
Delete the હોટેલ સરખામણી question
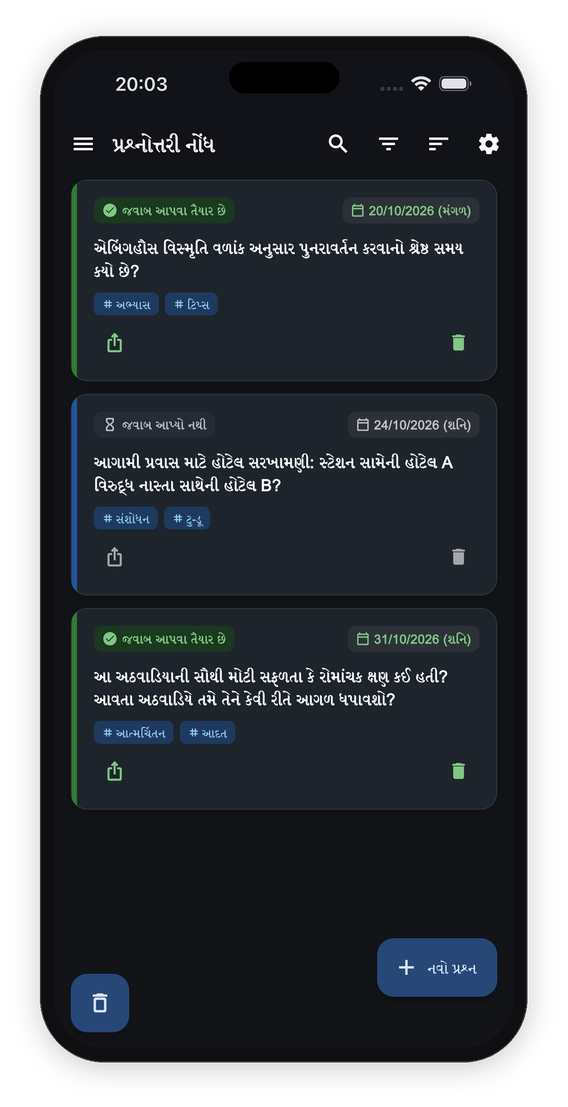click(459, 558)
